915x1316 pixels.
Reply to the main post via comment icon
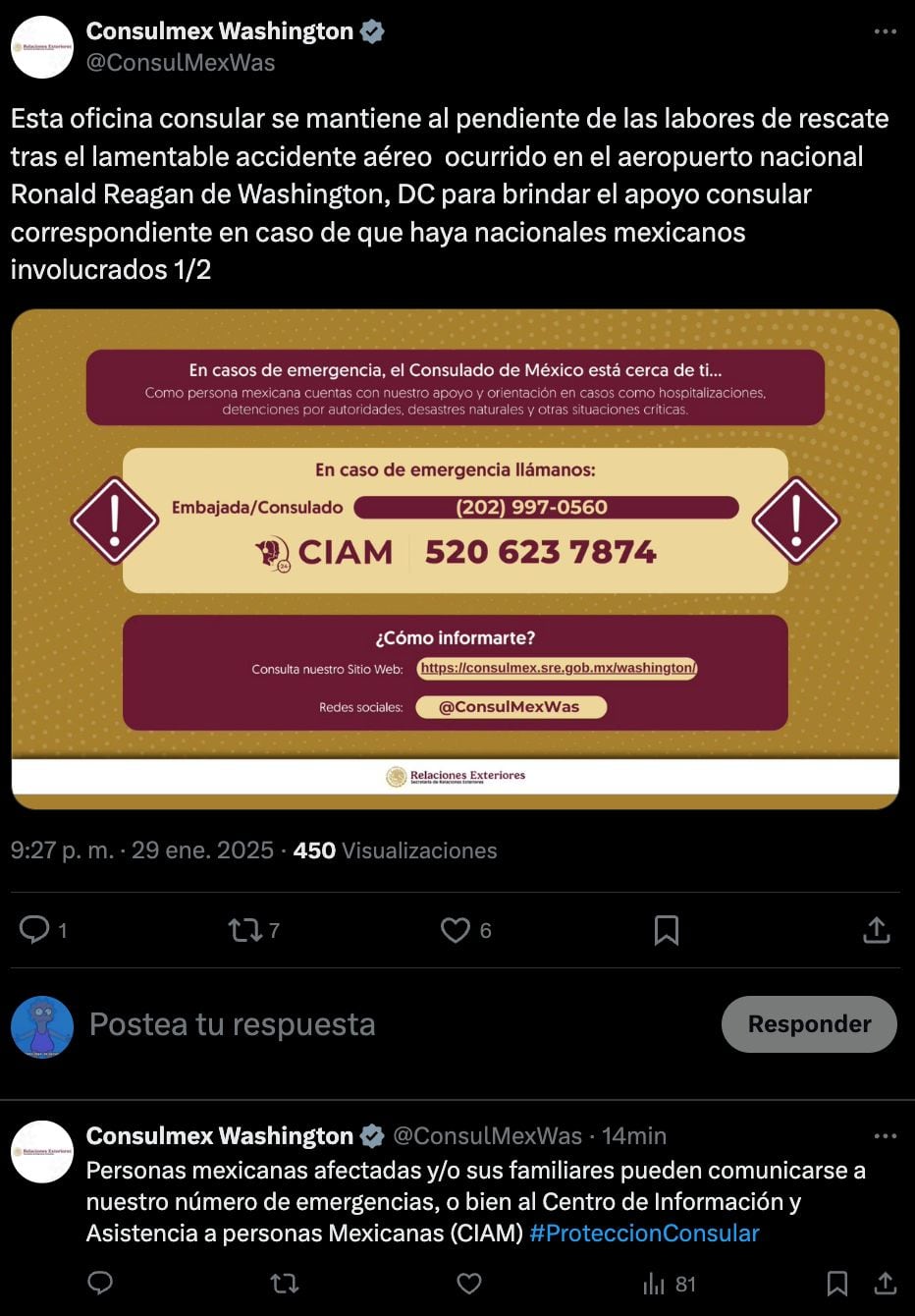pos(35,929)
